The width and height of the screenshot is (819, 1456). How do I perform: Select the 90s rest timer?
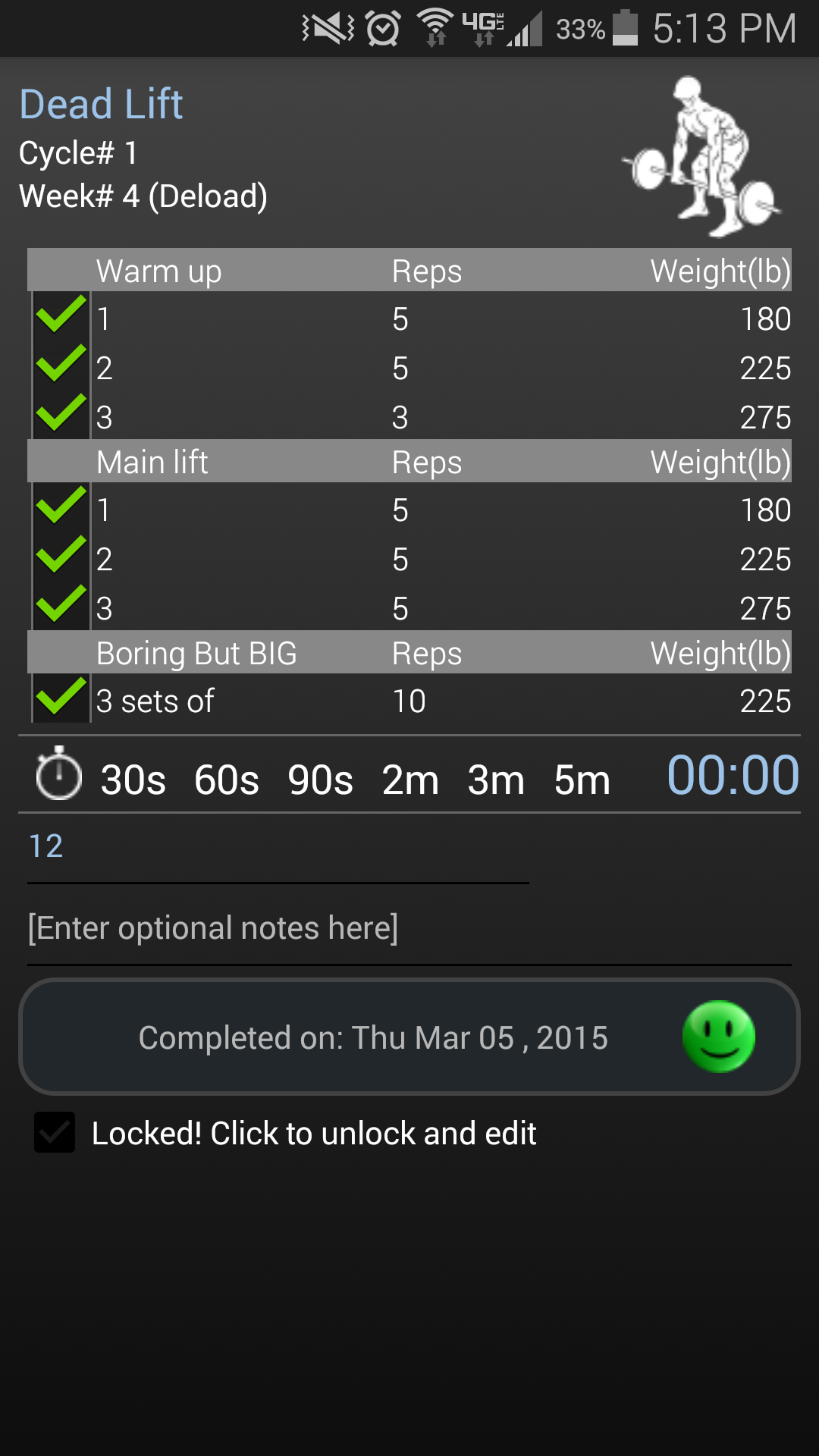[320, 780]
